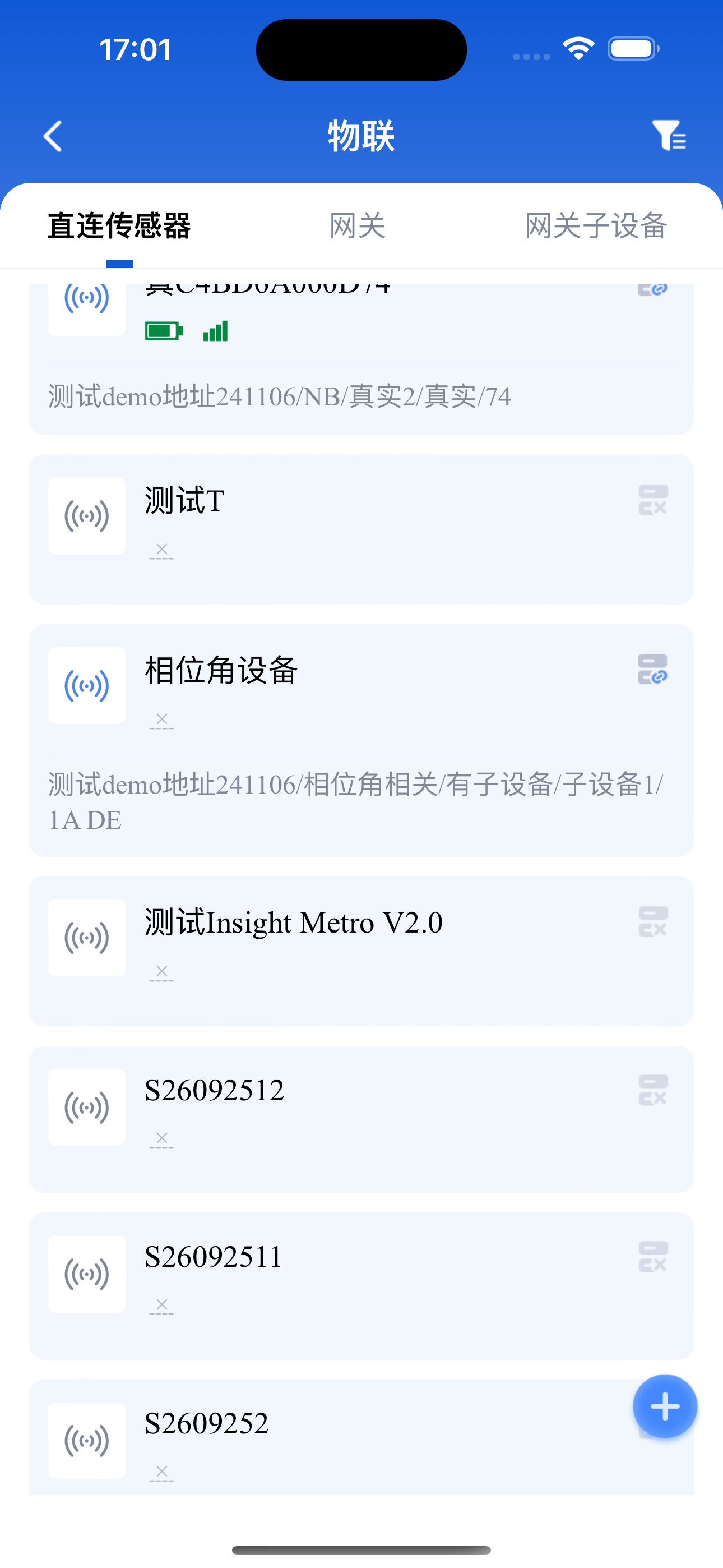Open the 相位角设备 sensor card
Screen dimensions: 723x1568
click(x=361, y=740)
